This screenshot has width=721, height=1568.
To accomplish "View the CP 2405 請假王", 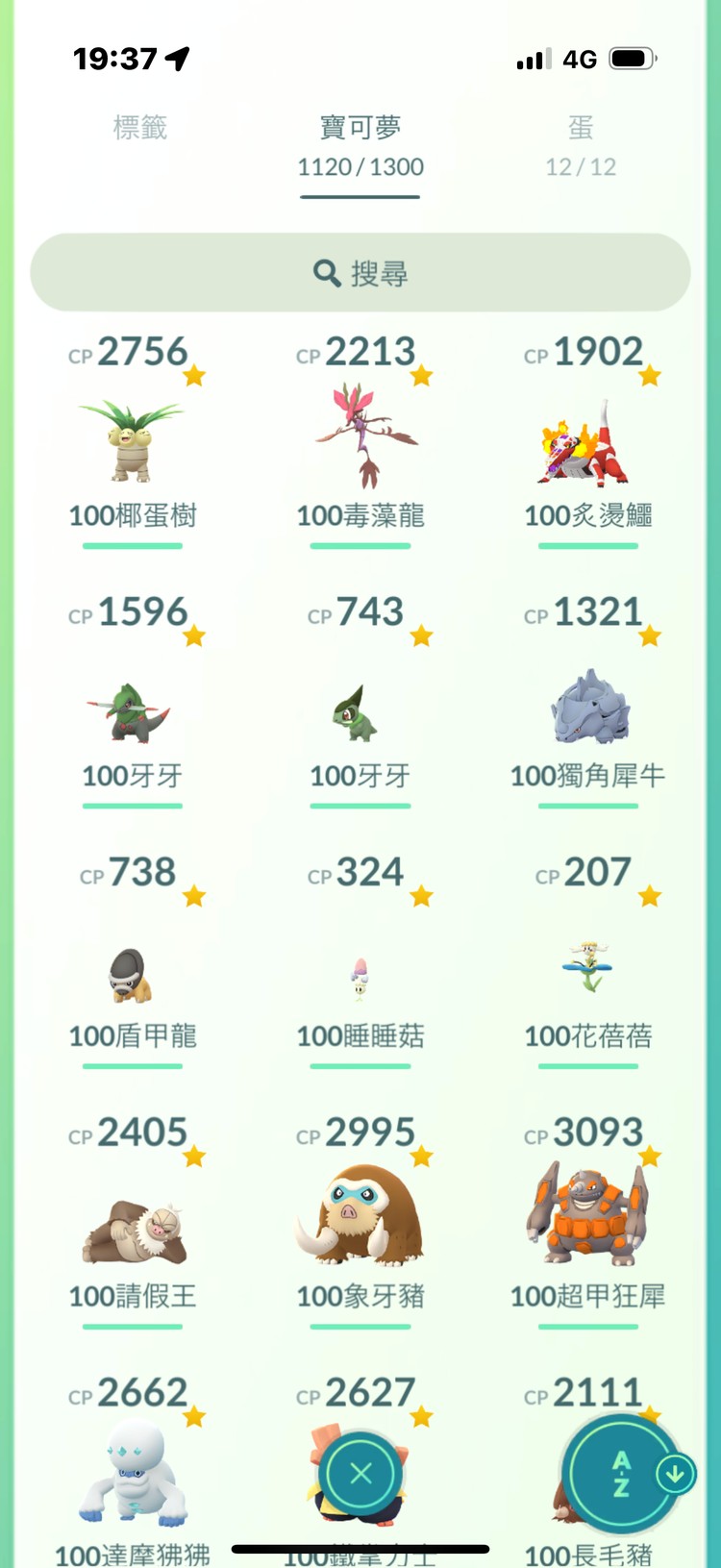I will [x=133, y=1231].
